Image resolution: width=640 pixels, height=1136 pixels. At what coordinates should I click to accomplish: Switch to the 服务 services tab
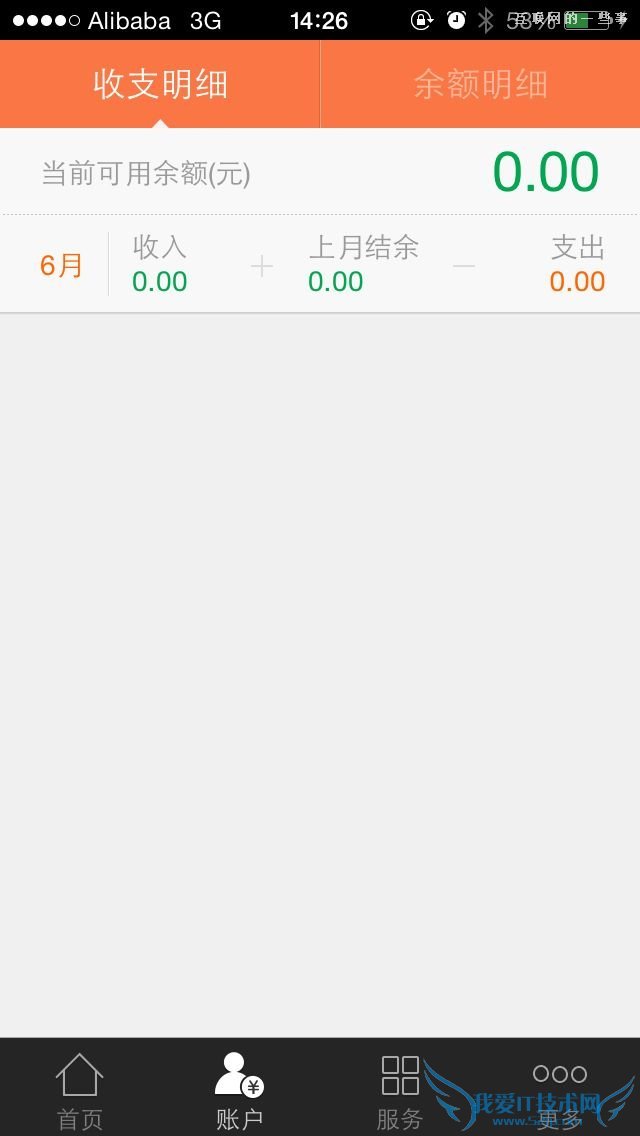click(x=400, y=1090)
